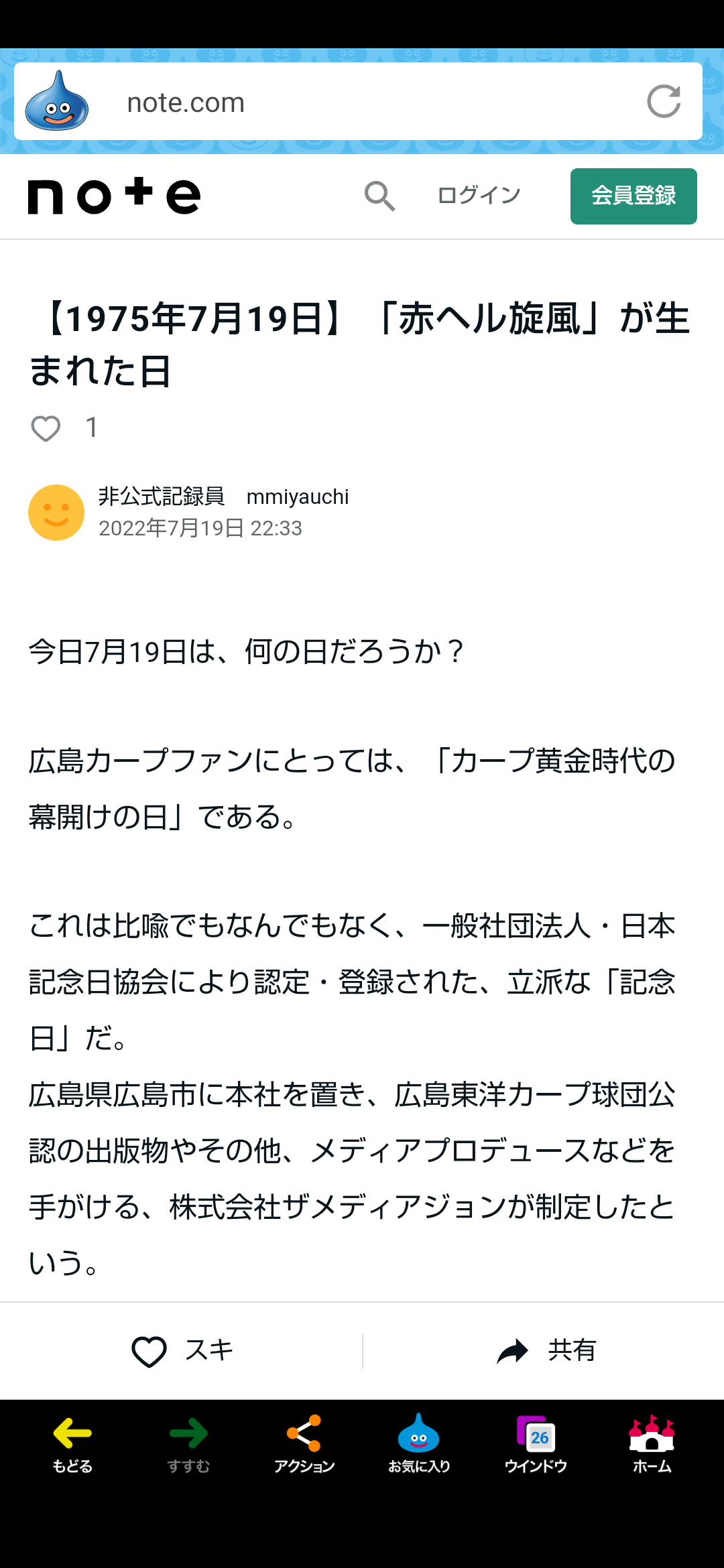This screenshot has width=724, height=1568.
Task: Open author 非公式記録員 mmiyauchi profile
Action: click(223, 497)
